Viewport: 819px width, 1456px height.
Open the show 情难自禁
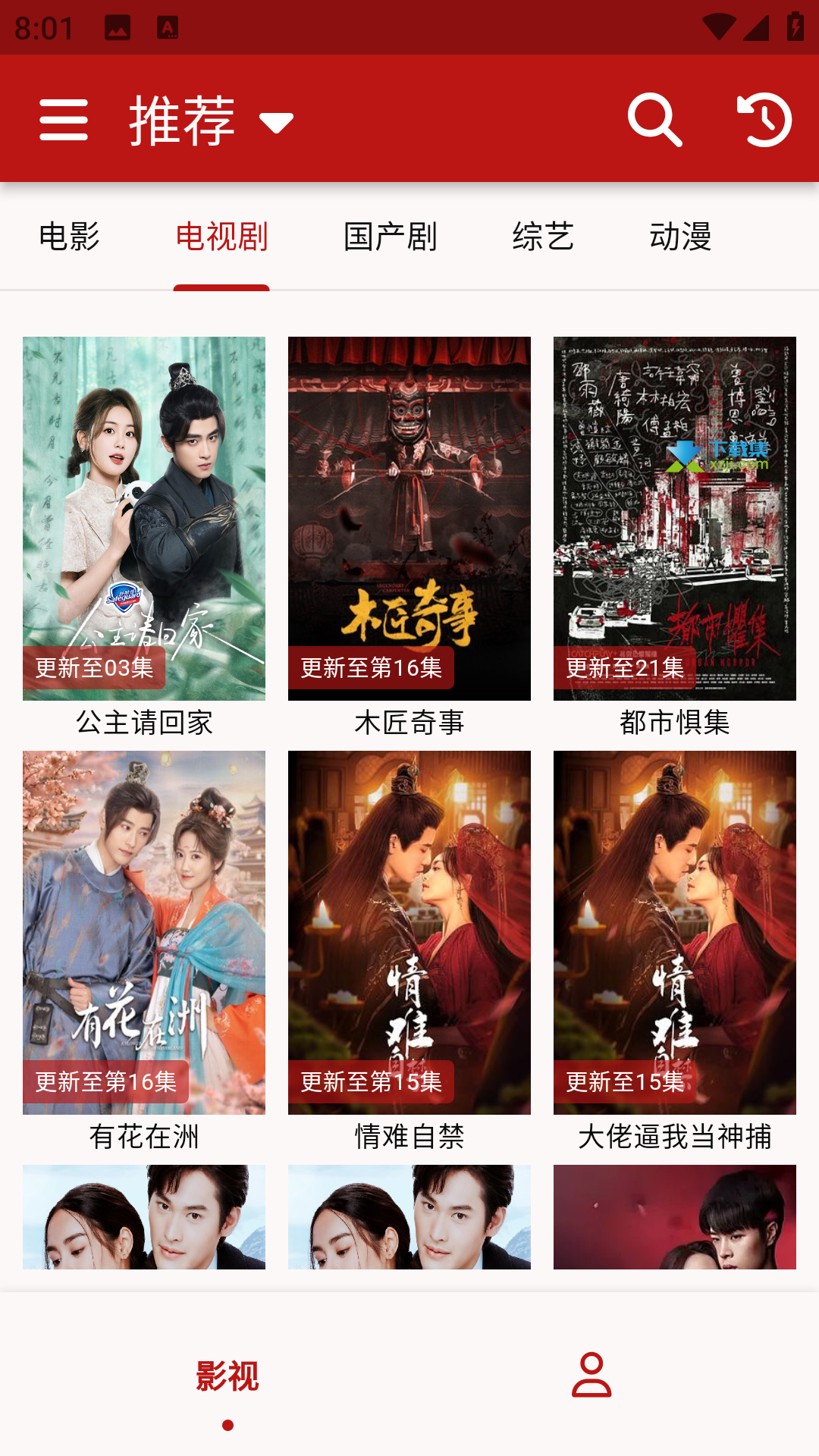409,952
